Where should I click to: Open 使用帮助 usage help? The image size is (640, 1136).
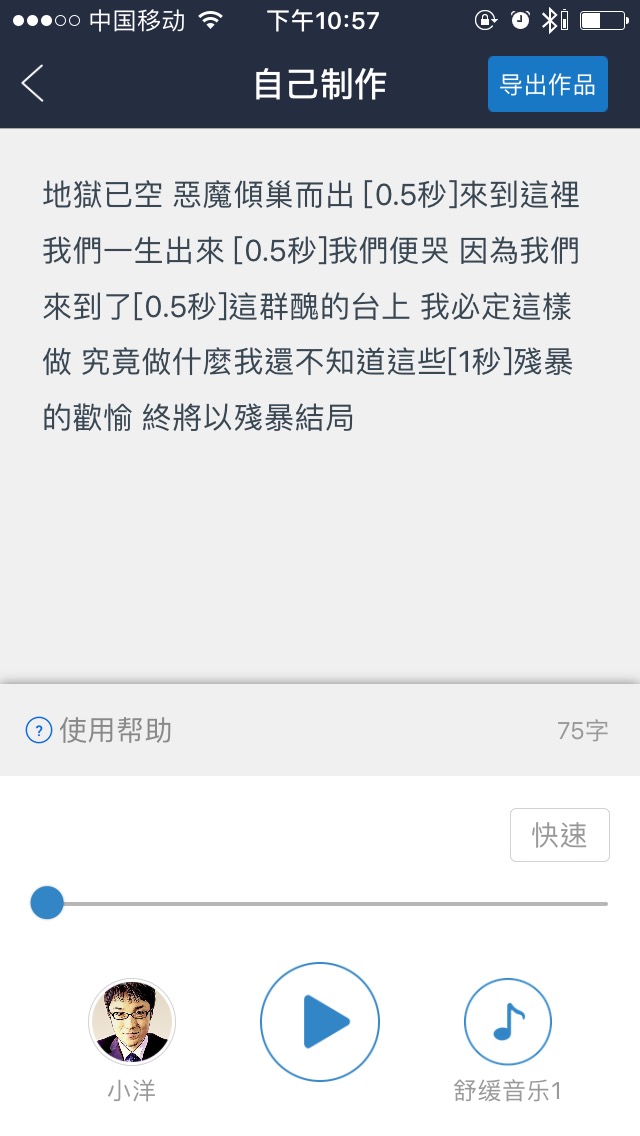(x=99, y=731)
